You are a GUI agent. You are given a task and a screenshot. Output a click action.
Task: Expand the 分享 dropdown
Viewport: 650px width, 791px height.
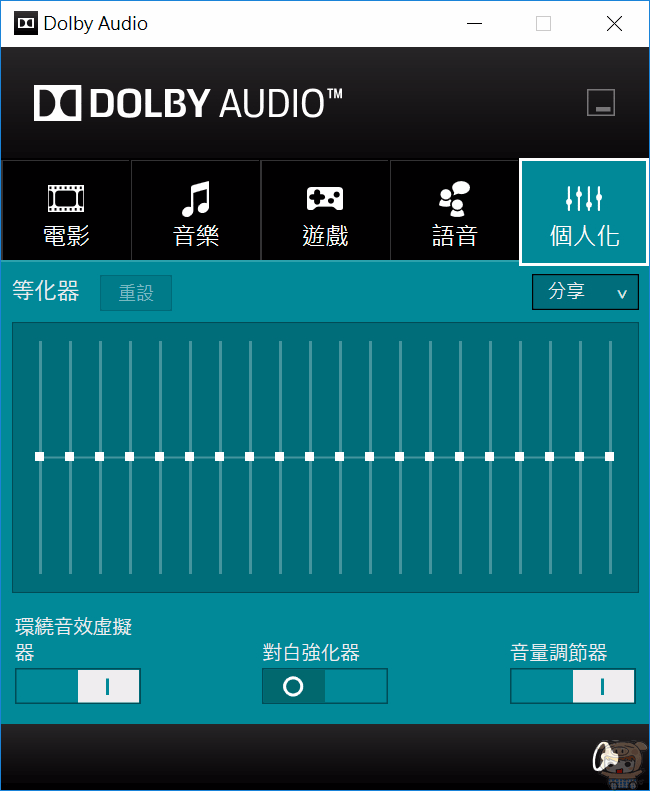[x=585, y=292]
